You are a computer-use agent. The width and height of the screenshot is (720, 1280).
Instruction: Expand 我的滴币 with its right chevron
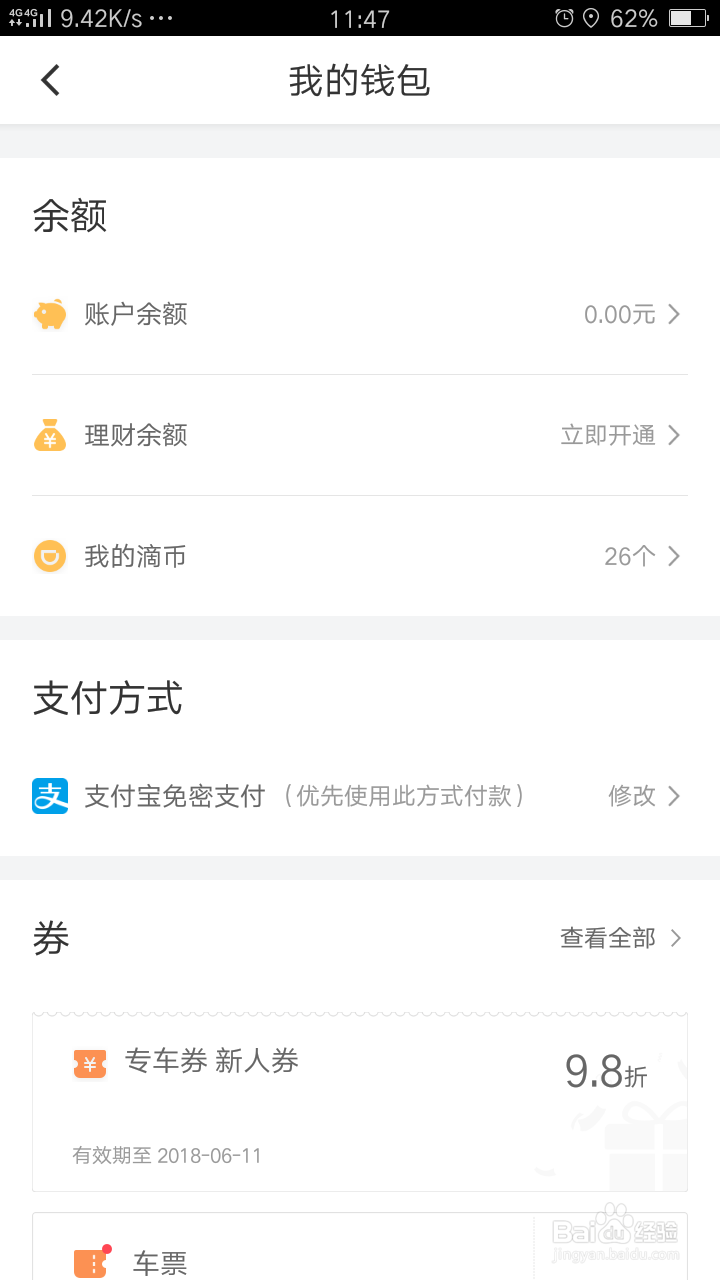(675, 555)
